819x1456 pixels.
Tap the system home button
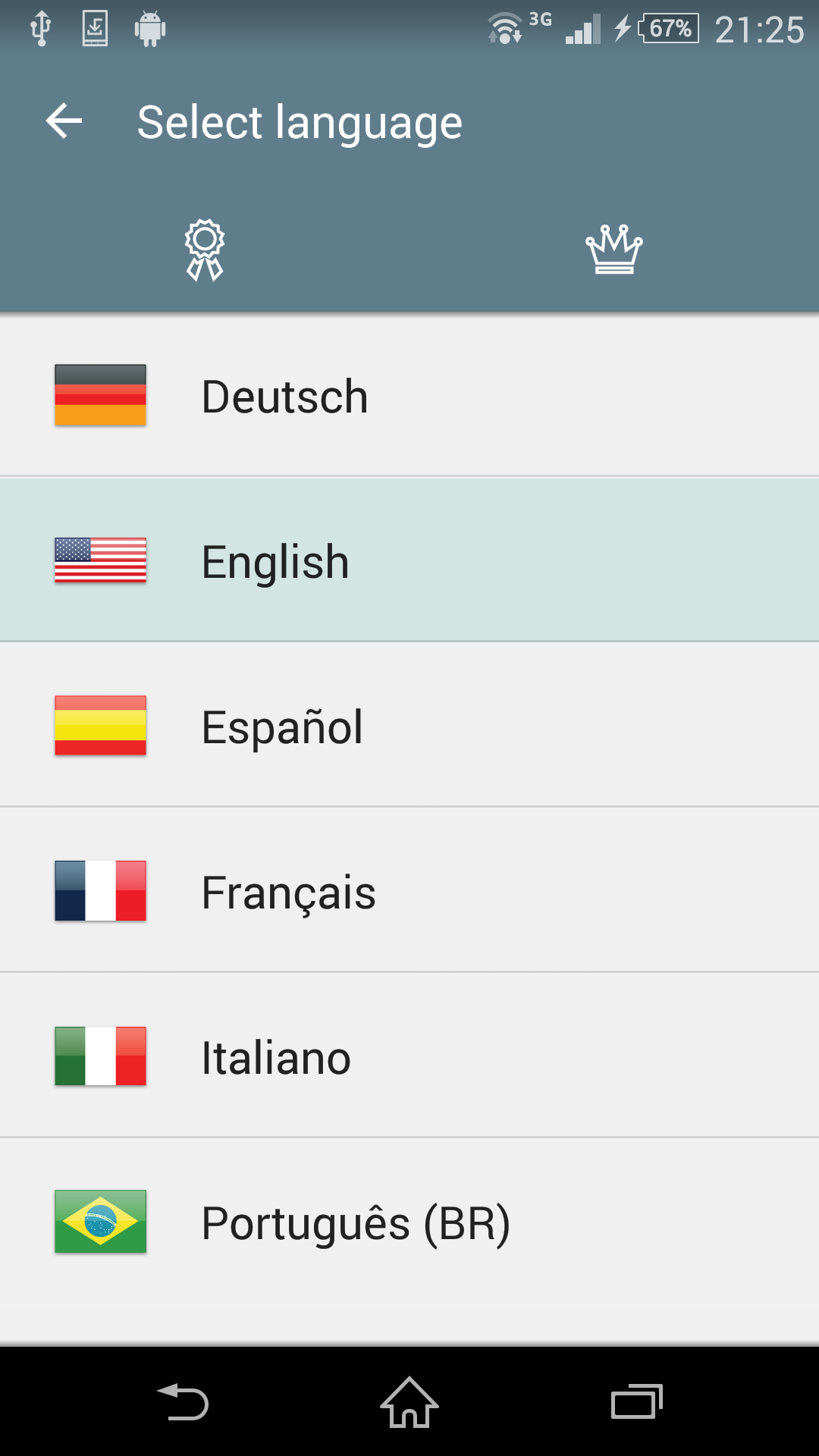409,1401
